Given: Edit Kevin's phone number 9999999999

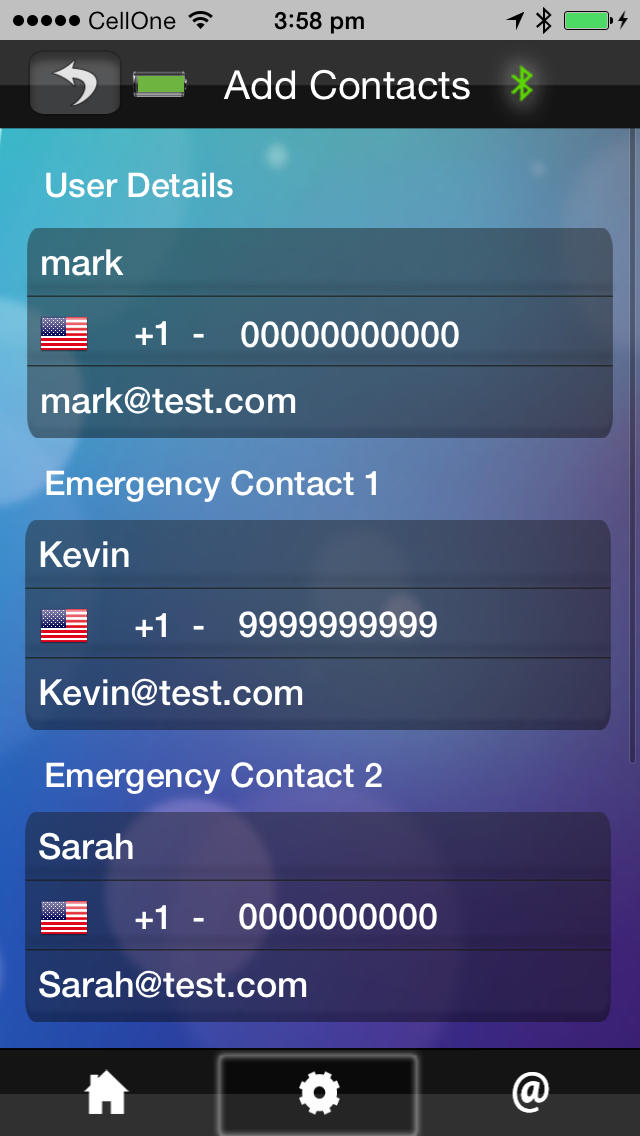Looking at the screenshot, I should 338,625.
